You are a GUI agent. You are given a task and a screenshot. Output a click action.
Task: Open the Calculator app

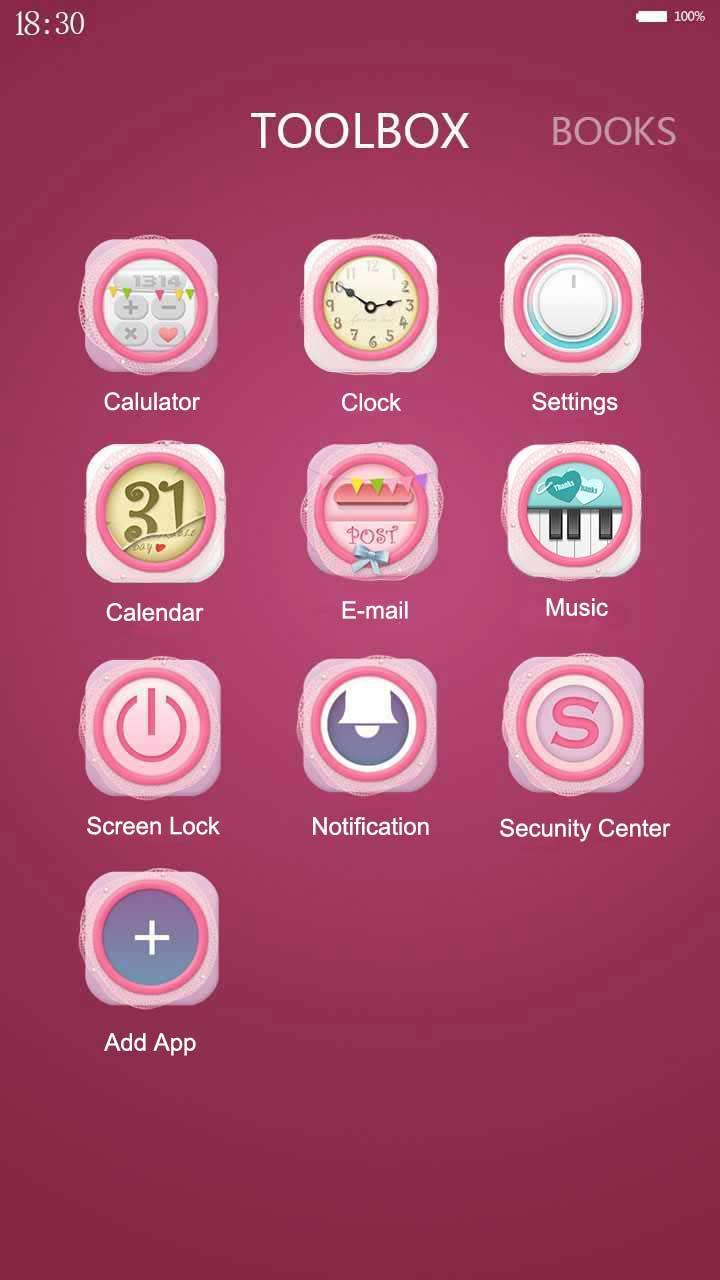[x=152, y=305]
